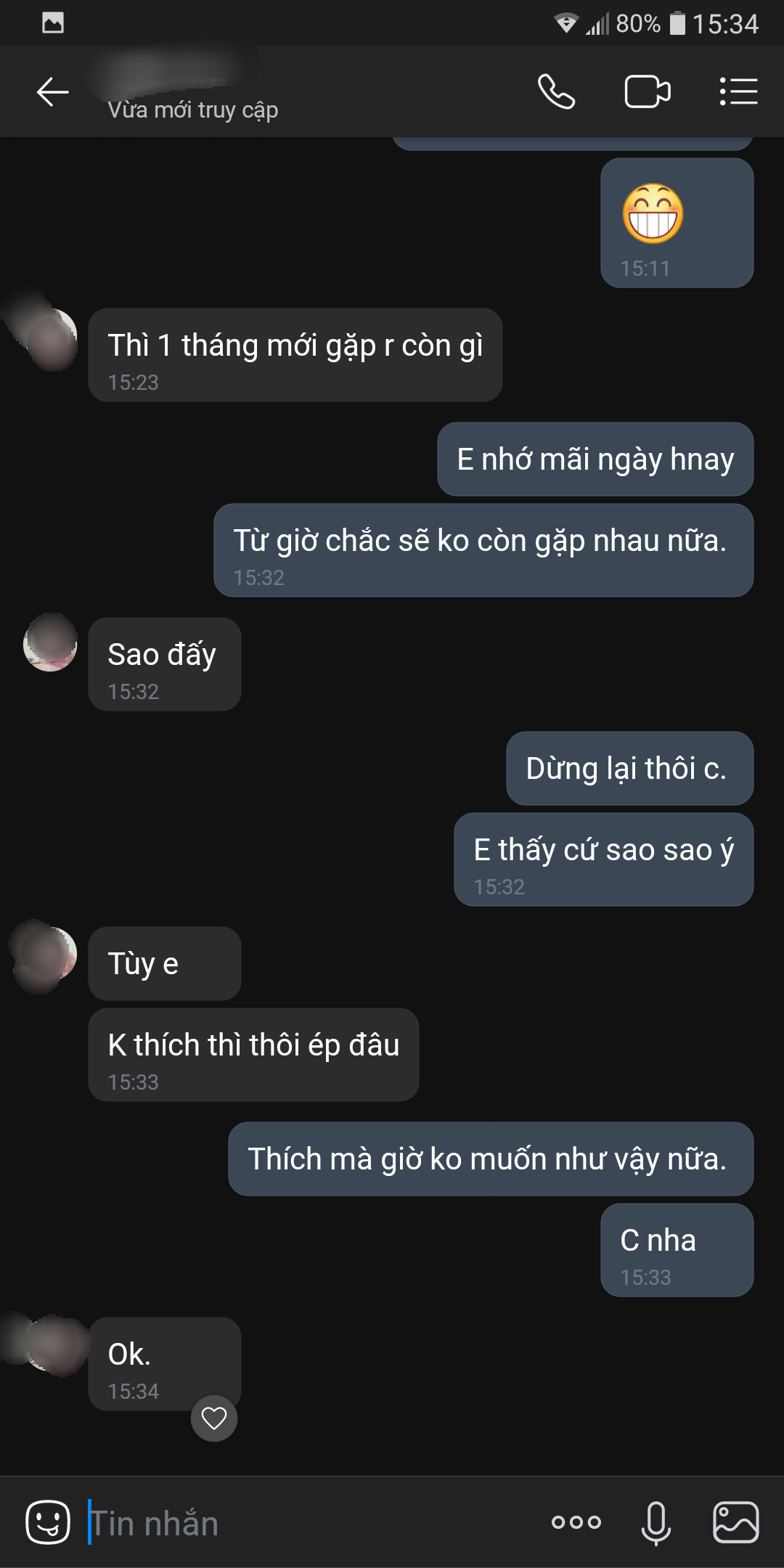Start a voice call

[556, 92]
